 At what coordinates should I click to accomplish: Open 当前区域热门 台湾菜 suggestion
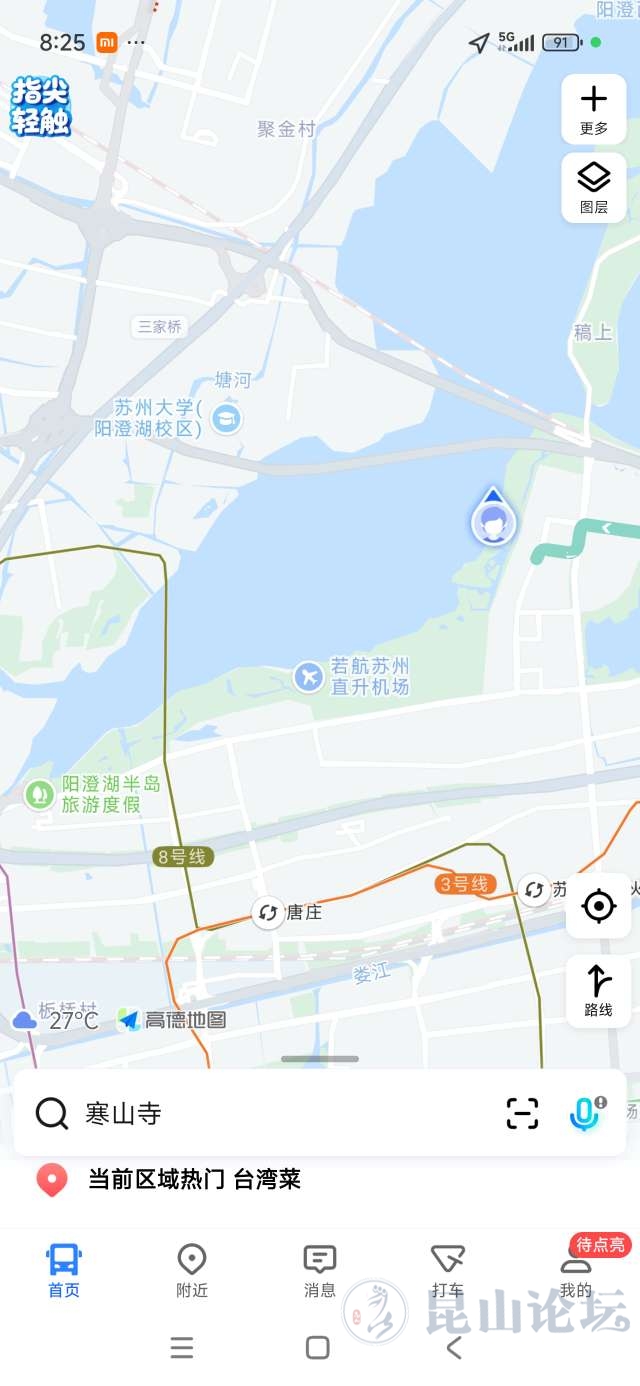click(x=194, y=1179)
